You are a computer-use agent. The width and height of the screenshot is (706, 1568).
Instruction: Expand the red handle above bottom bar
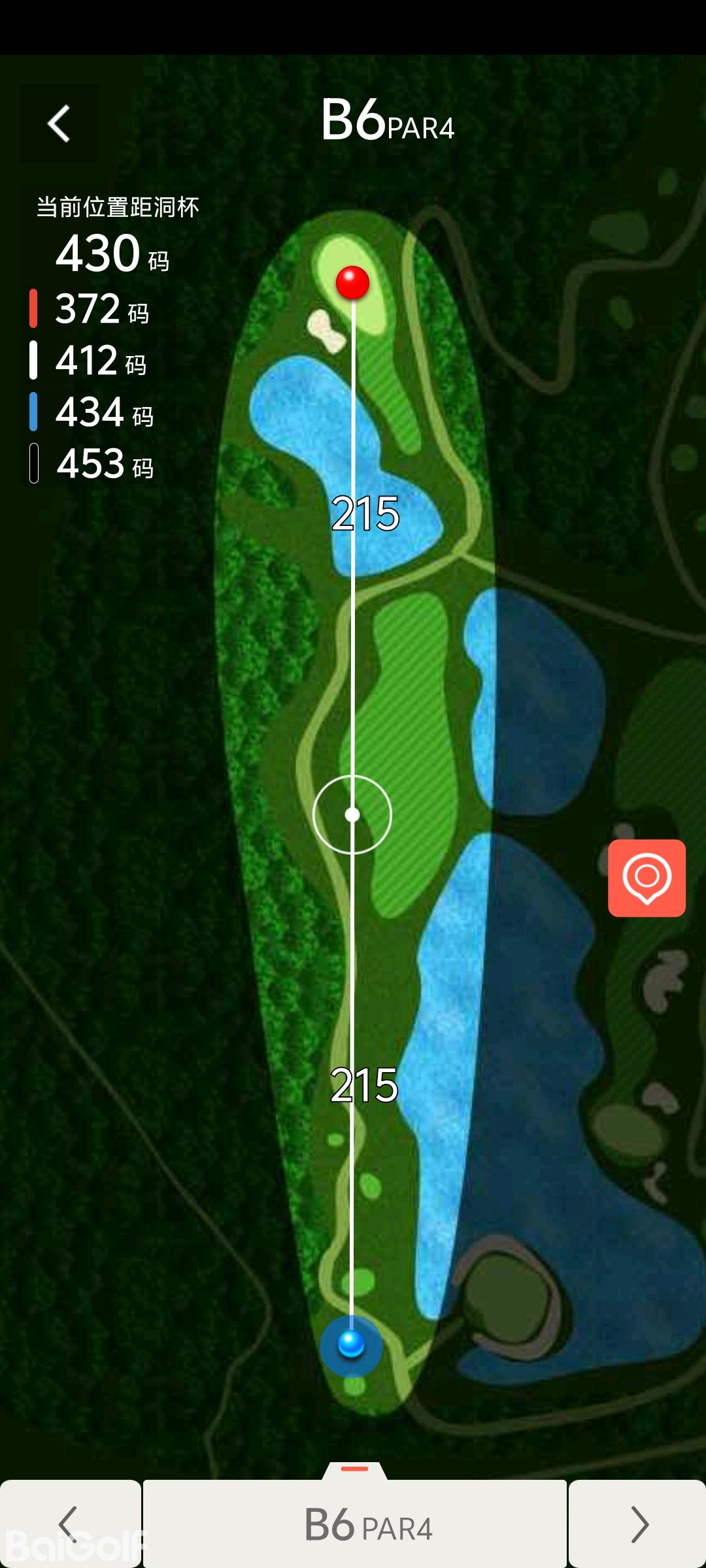pyautogui.click(x=355, y=1469)
